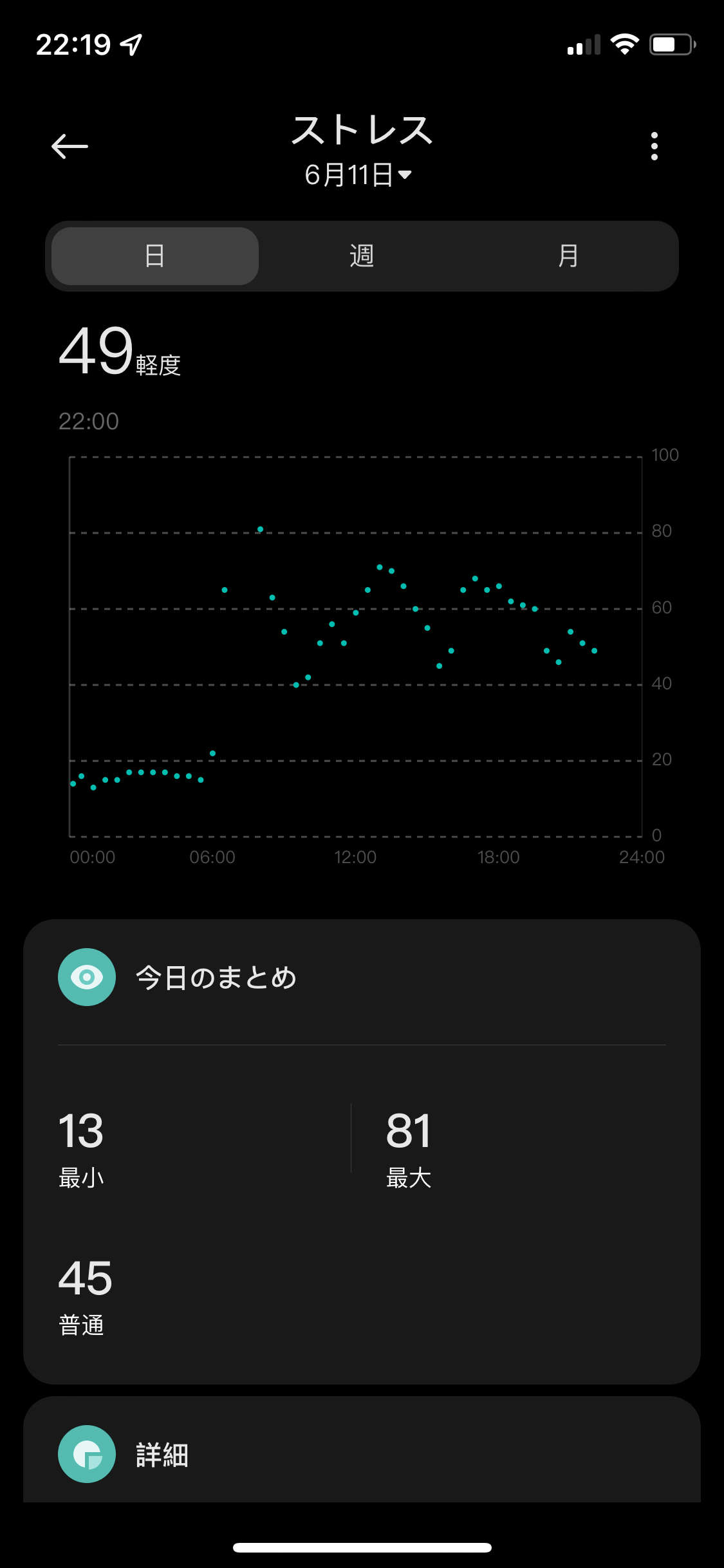The image size is (724, 1568).
Task: Go back using the arrow icon
Action: 70,146
